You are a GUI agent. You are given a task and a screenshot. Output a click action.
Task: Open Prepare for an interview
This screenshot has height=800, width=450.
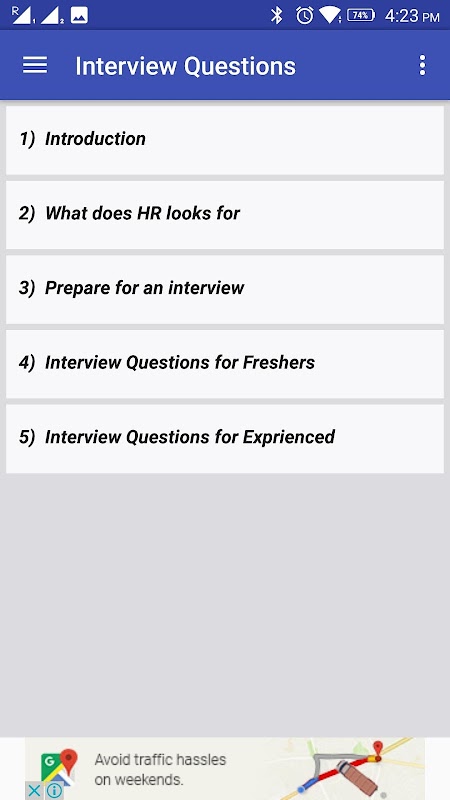225,289
